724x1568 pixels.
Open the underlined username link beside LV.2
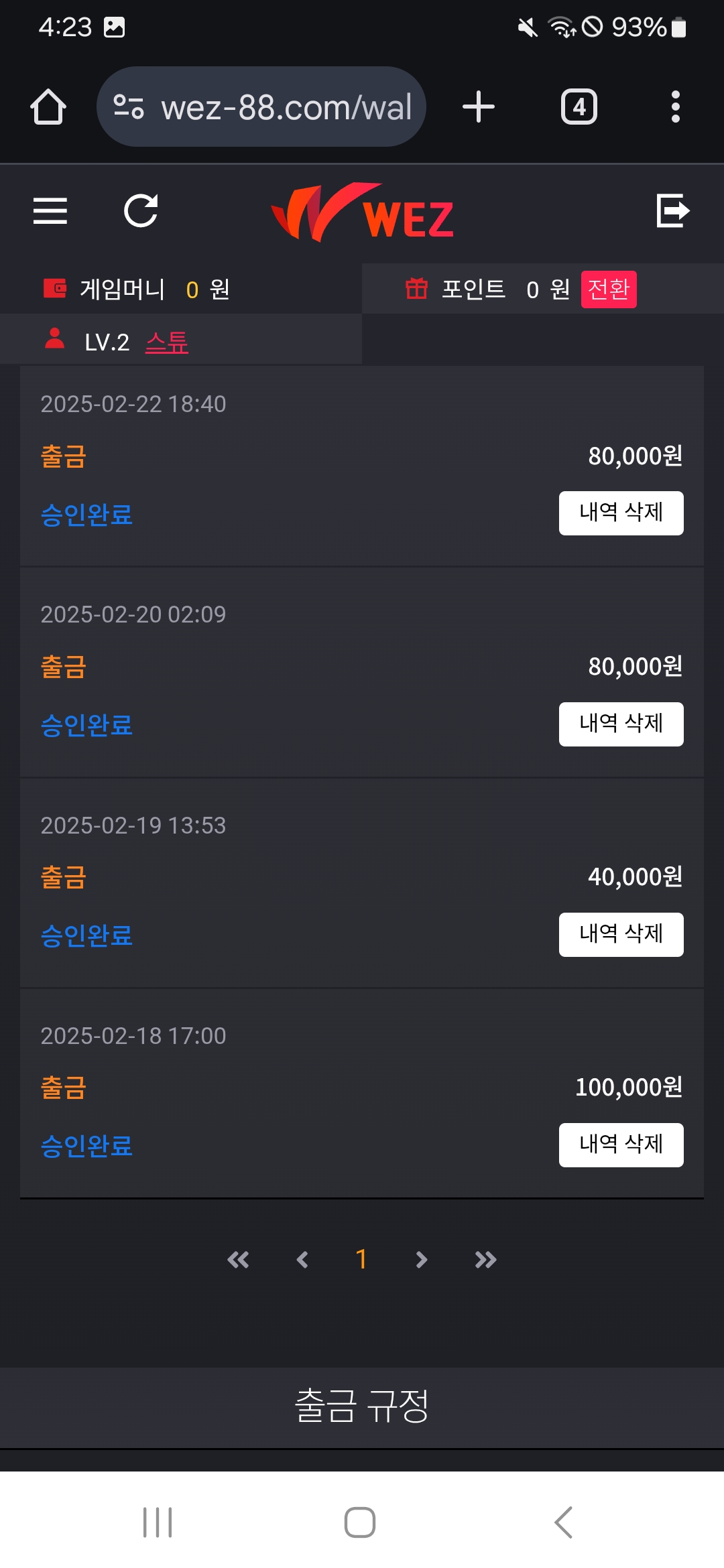167,342
